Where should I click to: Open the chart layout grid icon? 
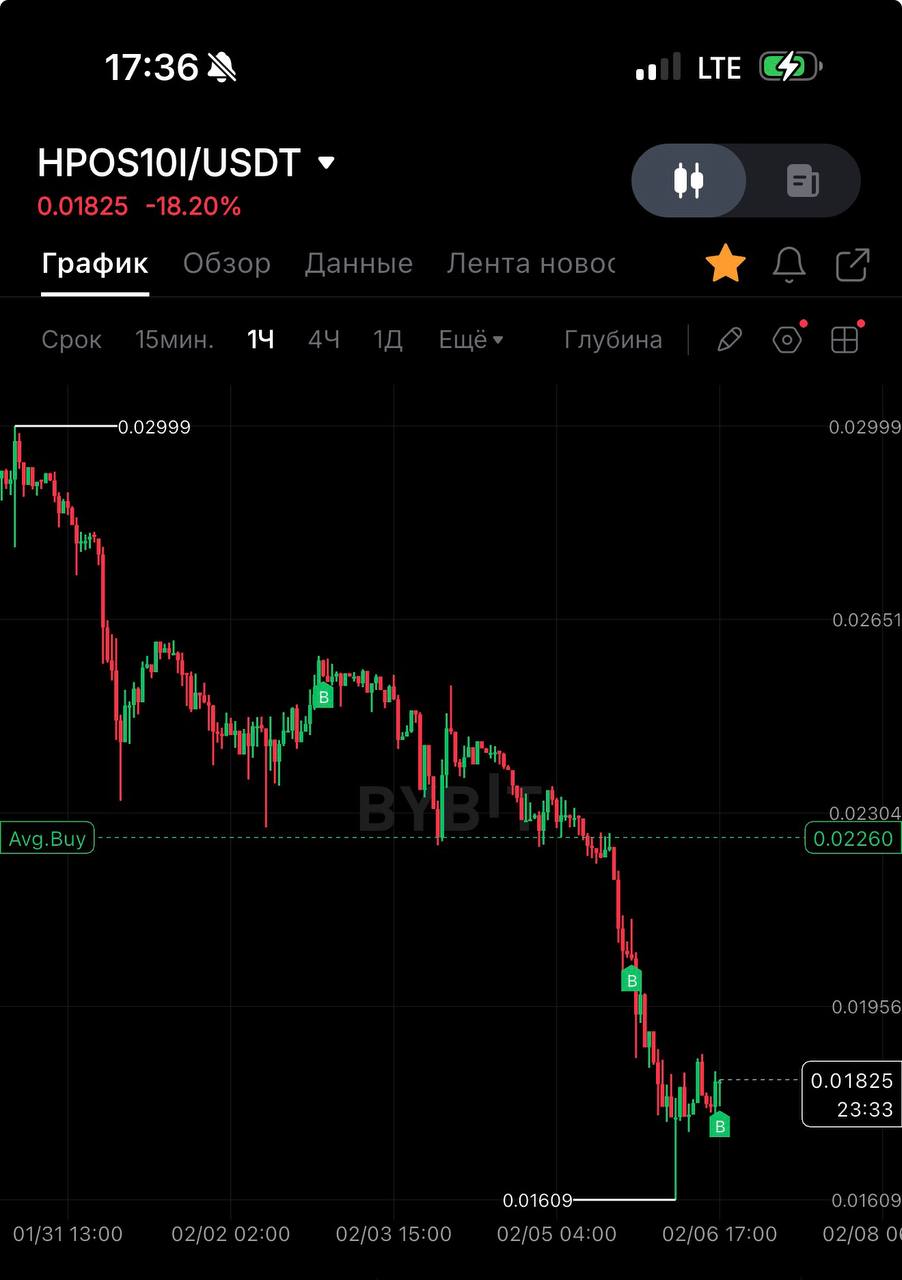845,340
